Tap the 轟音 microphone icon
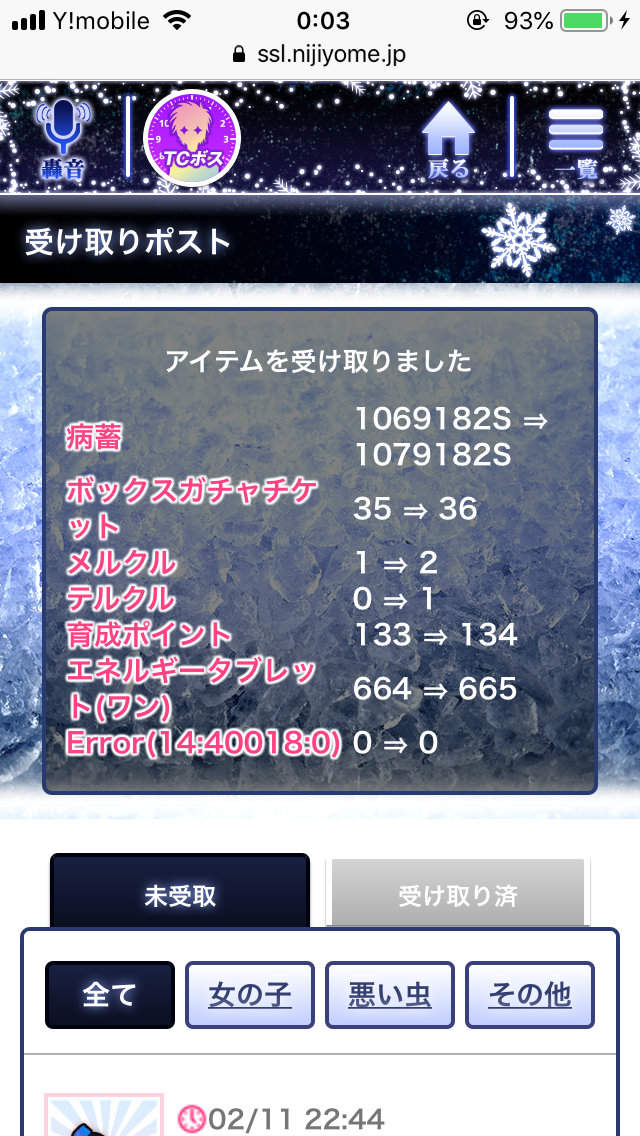Viewport: 640px width, 1136px height. pyautogui.click(x=62, y=137)
